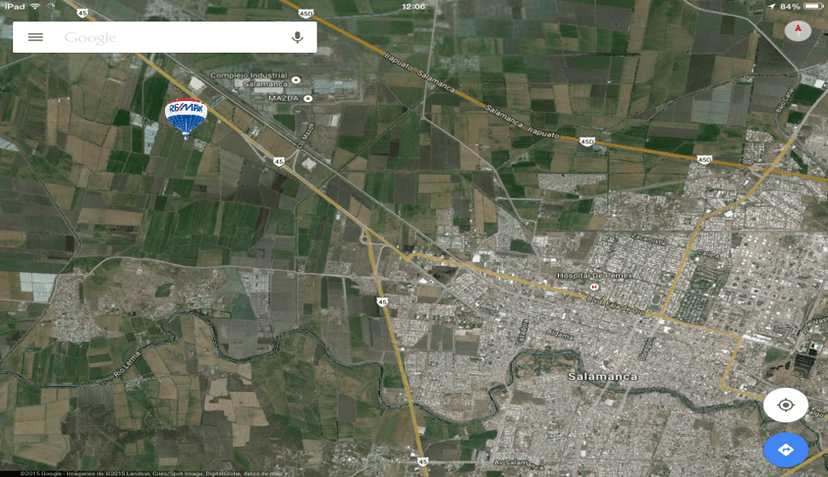Start voice search with the microphone

[x=297, y=37]
